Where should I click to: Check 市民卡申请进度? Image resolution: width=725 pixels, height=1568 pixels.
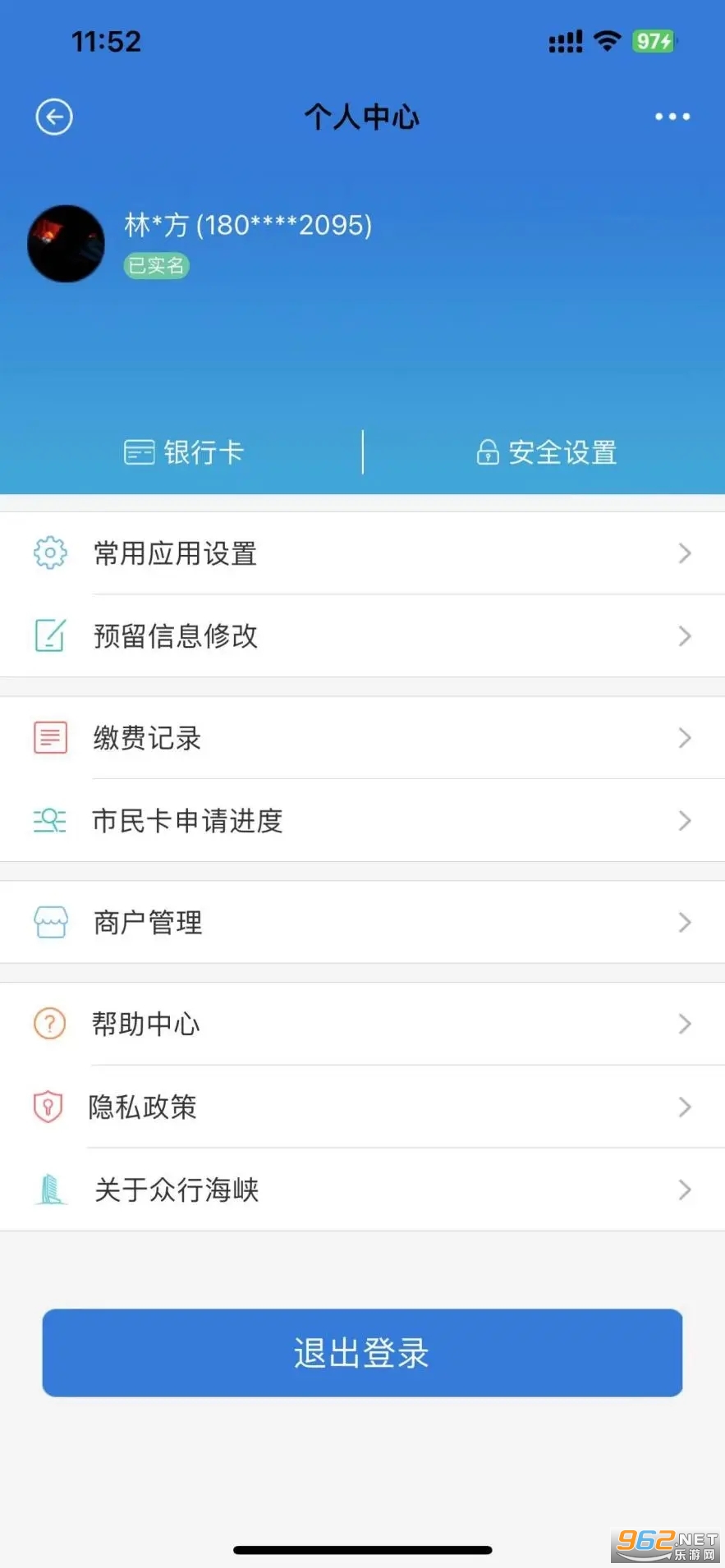[361, 821]
